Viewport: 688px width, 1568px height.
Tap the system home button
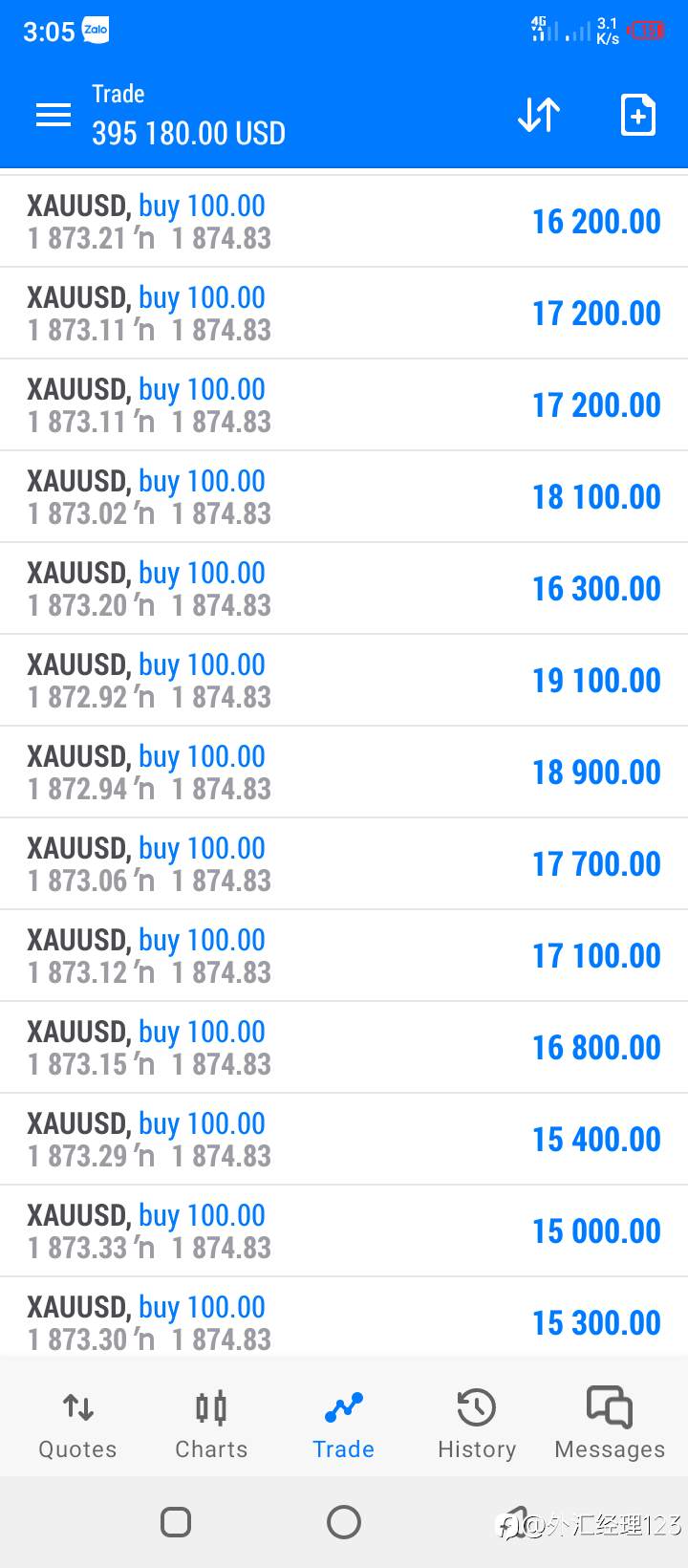pyautogui.click(x=344, y=1522)
